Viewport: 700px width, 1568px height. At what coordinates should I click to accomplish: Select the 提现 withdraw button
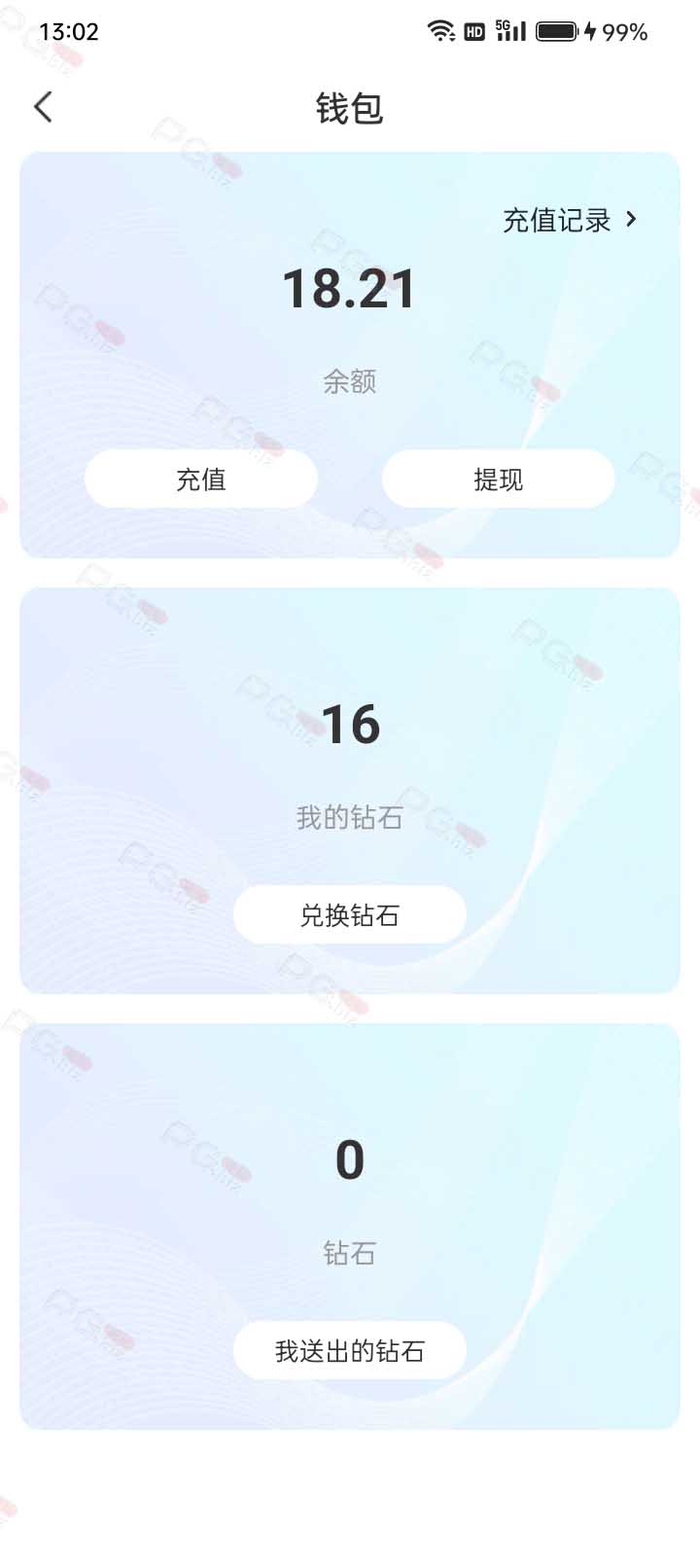coord(498,479)
